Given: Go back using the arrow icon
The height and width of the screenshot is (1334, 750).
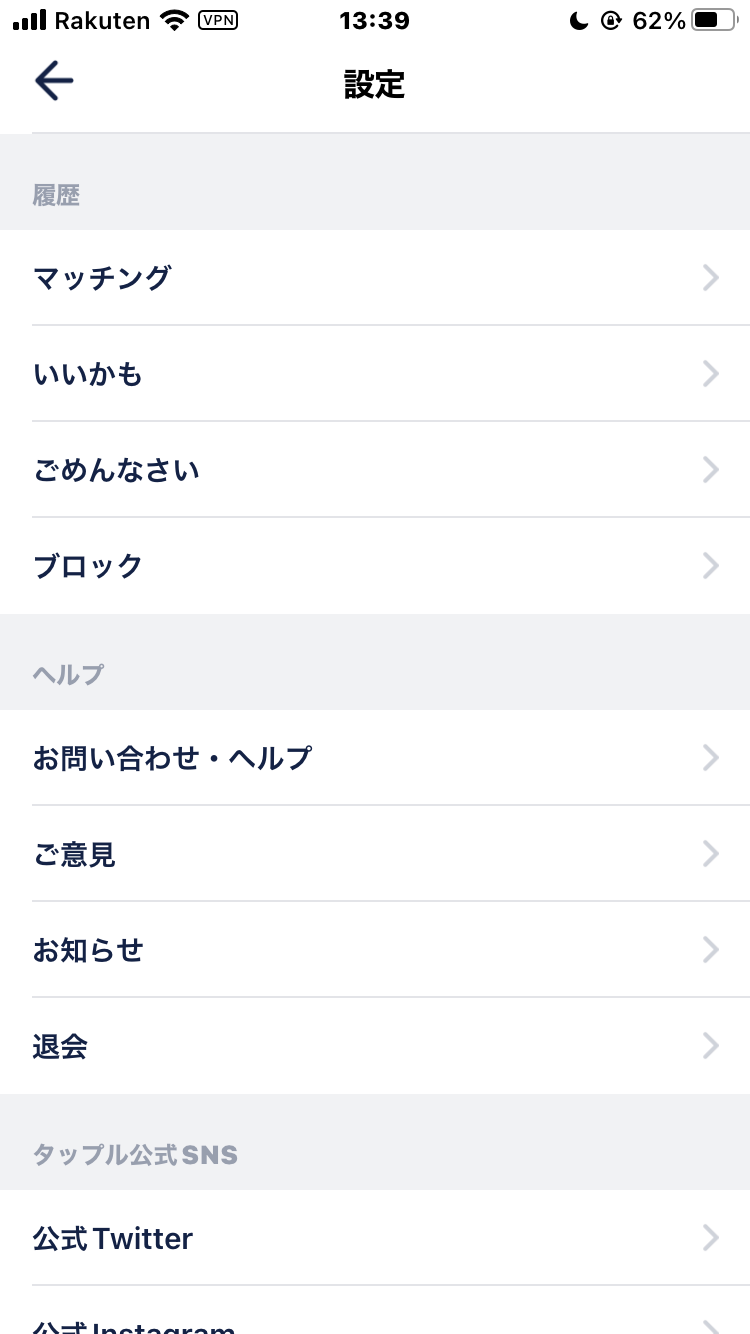Looking at the screenshot, I should coord(54,82).
